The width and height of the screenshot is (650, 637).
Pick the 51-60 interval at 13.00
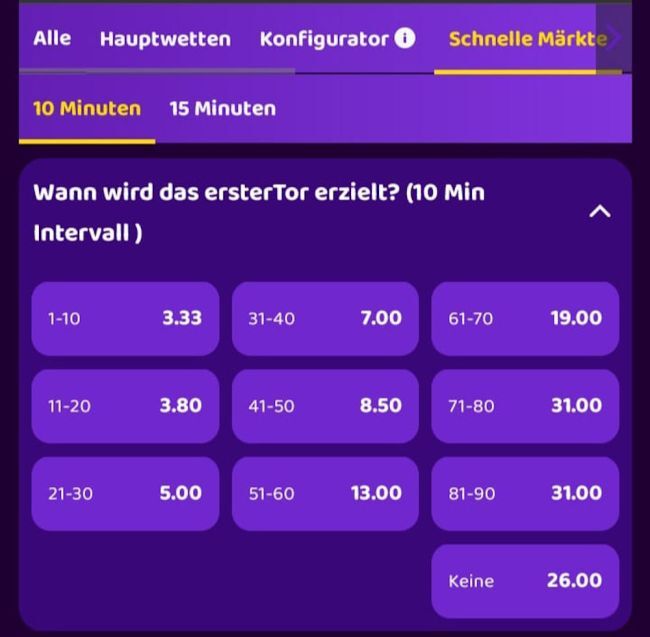pyautogui.click(x=325, y=493)
